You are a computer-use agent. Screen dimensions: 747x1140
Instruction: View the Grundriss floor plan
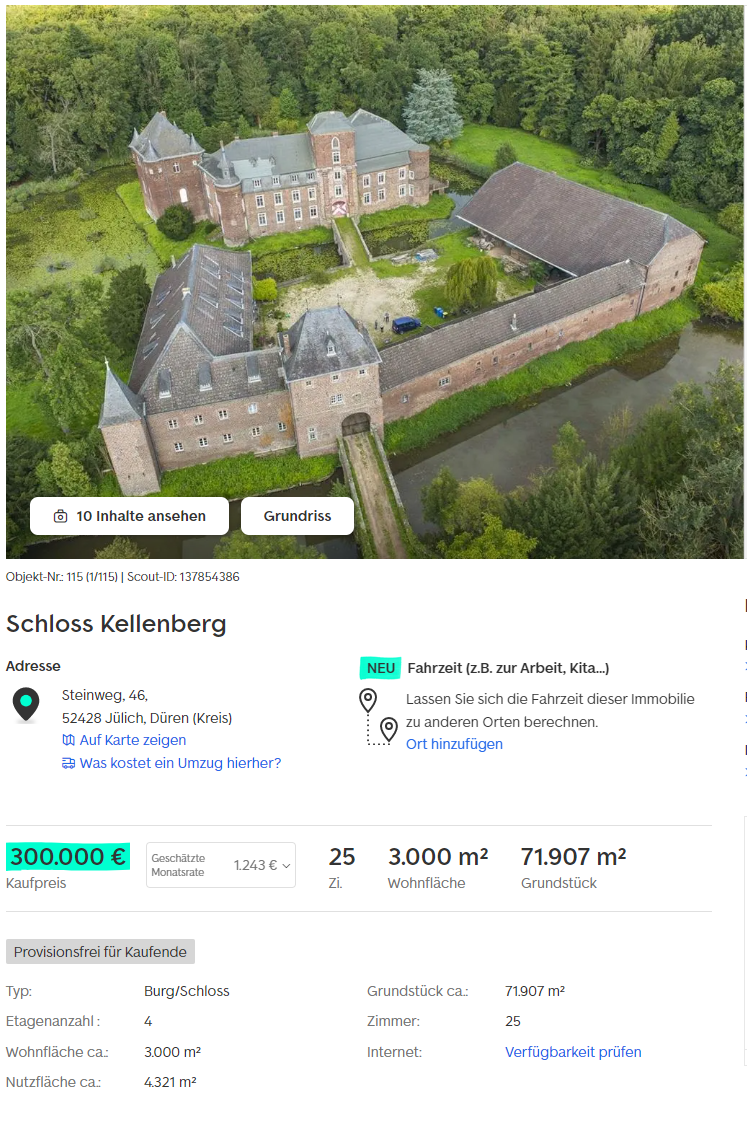pyautogui.click(x=297, y=516)
